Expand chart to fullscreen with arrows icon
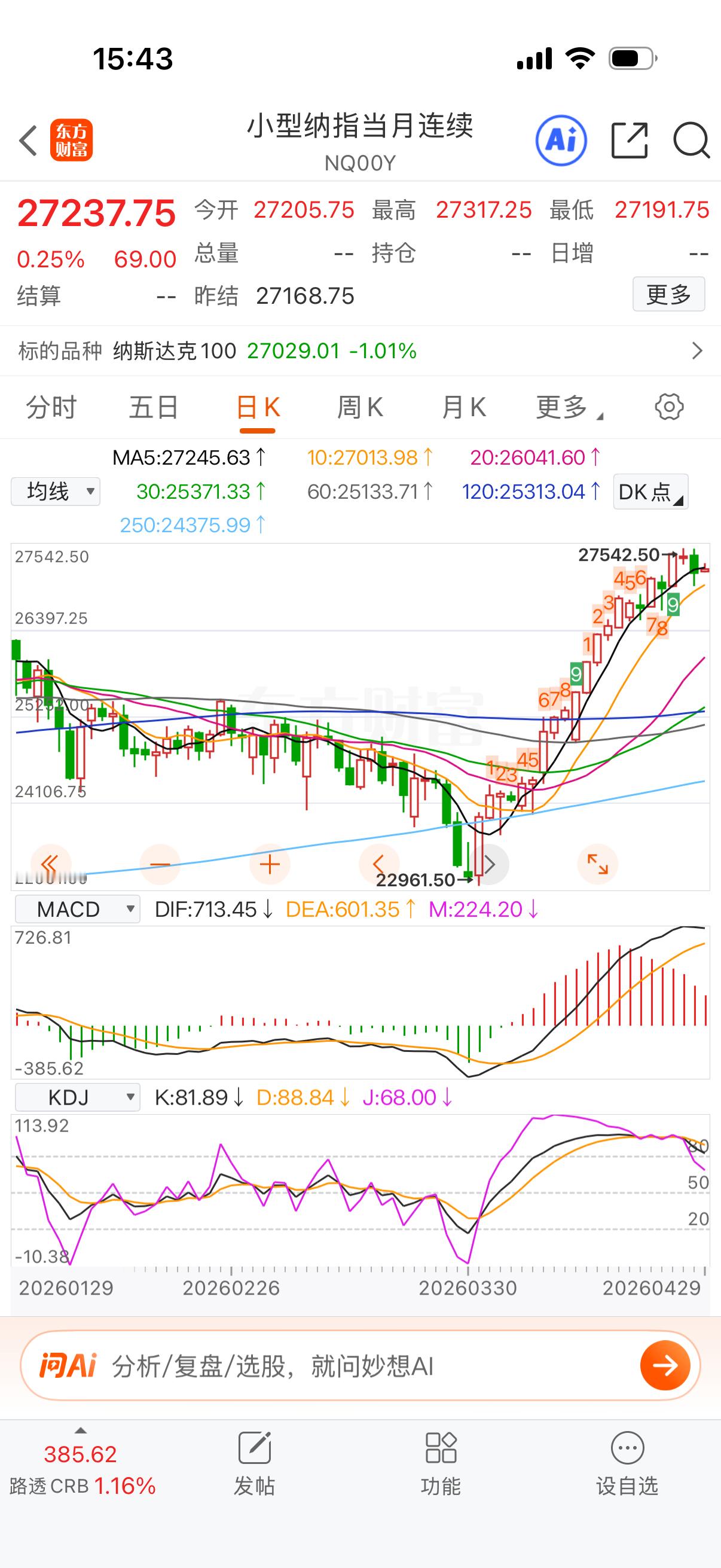 click(598, 864)
